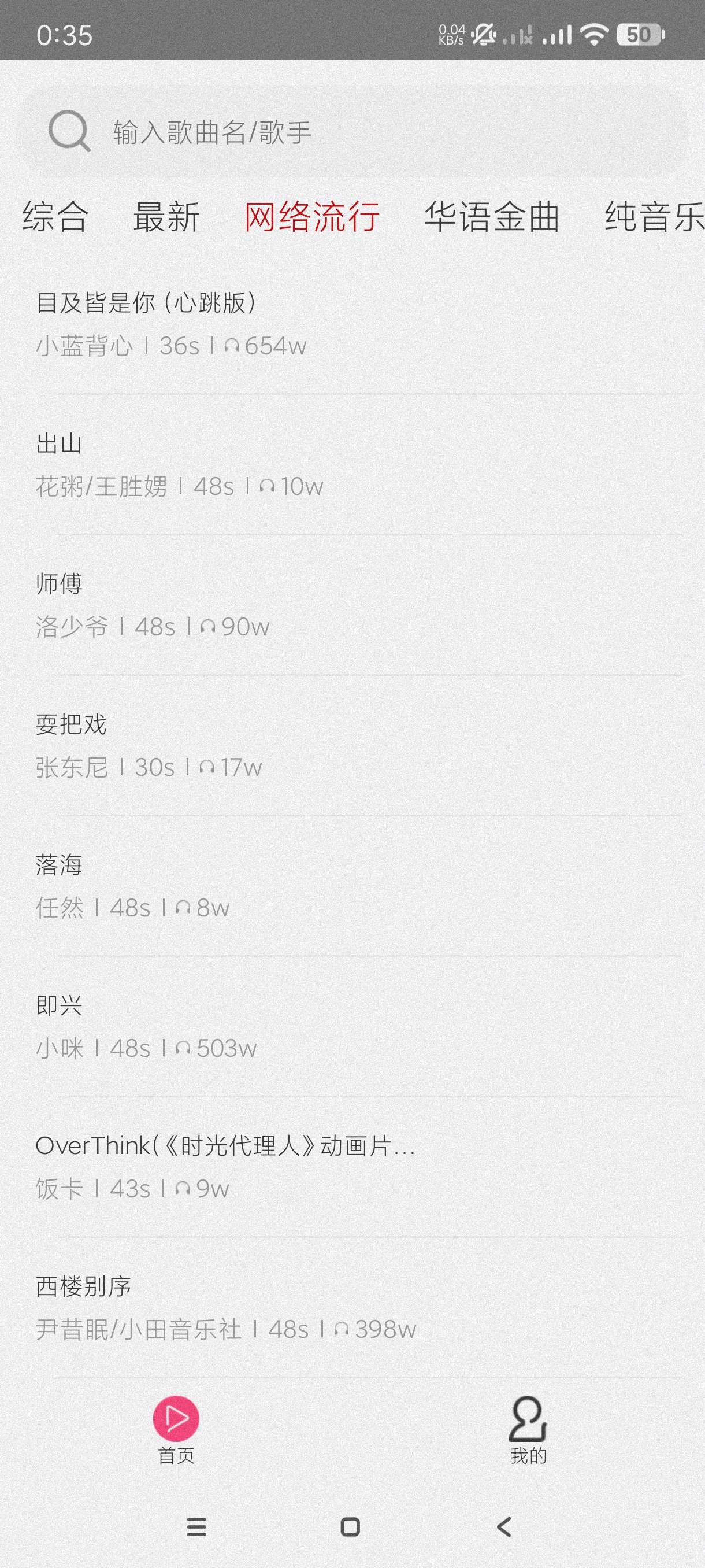Select the 网络流行 tab

(x=312, y=217)
